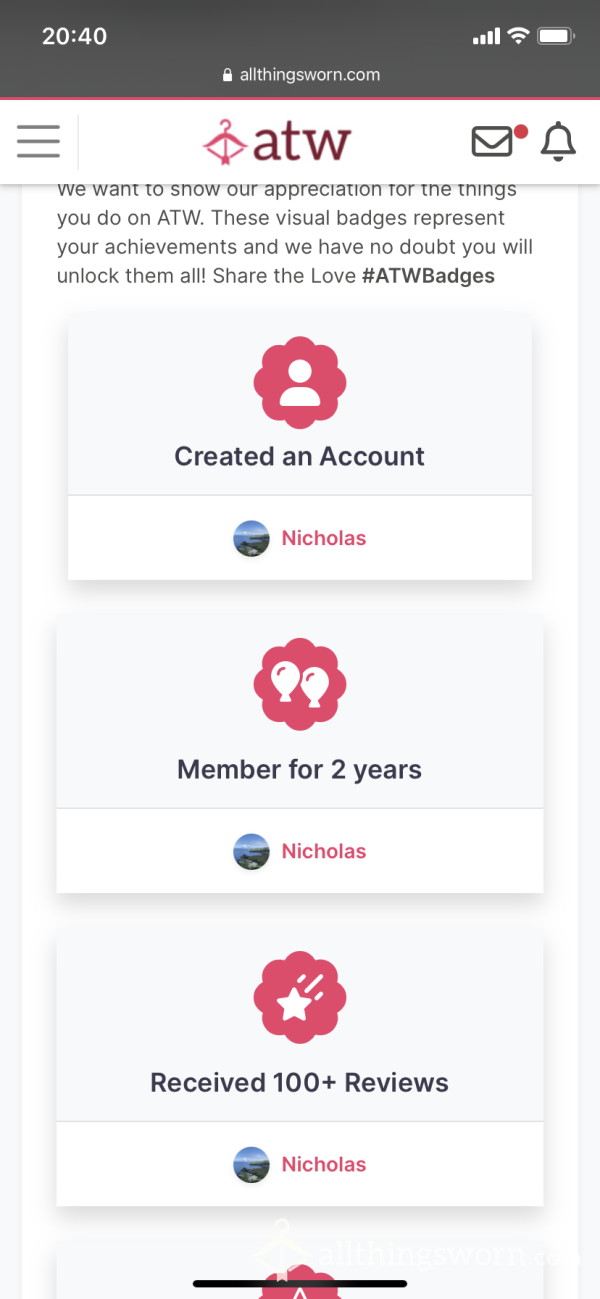
Task: Open Nicholas profile under Created an Account
Action: (x=300, y=538)
